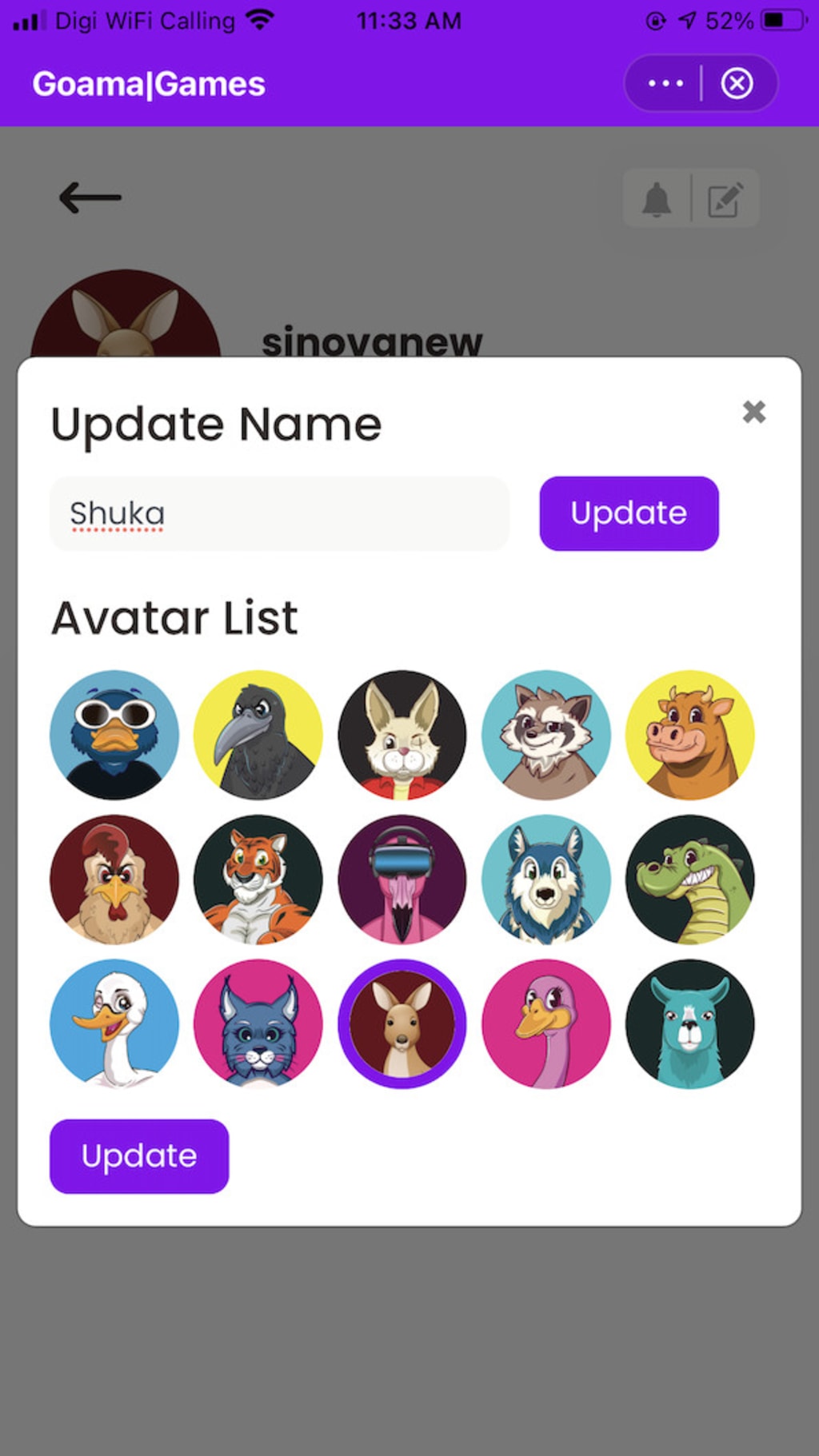Select the angry rooster avatar
The image size is (819, 1456).
(114, 880)
